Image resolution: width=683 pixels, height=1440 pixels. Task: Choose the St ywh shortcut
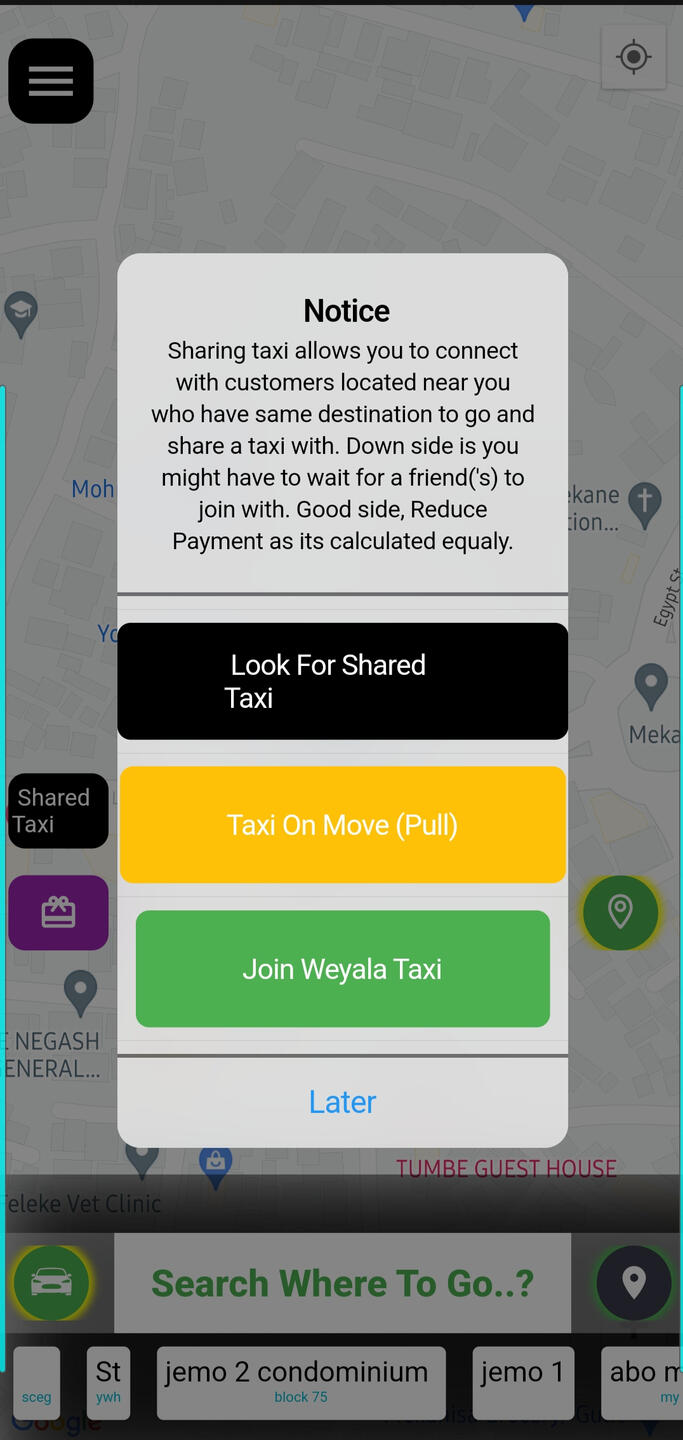pyautogui.click(x=109, y=1383)
